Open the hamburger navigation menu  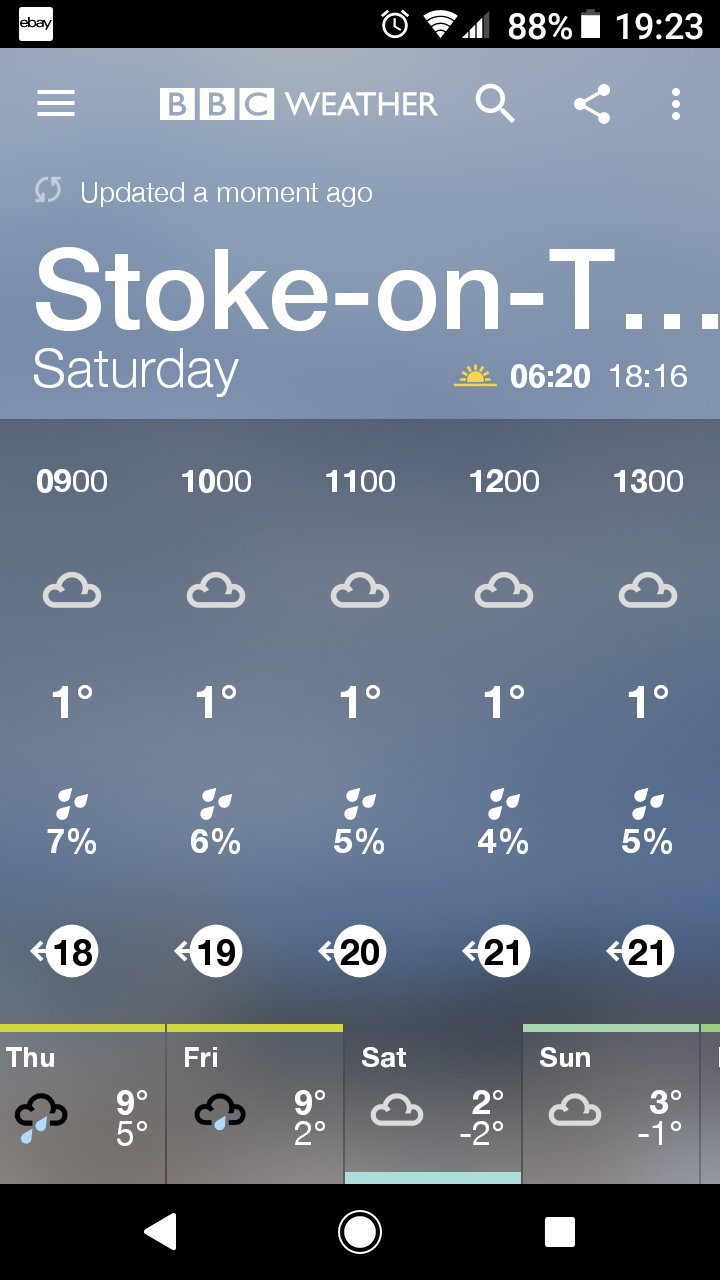56,104
